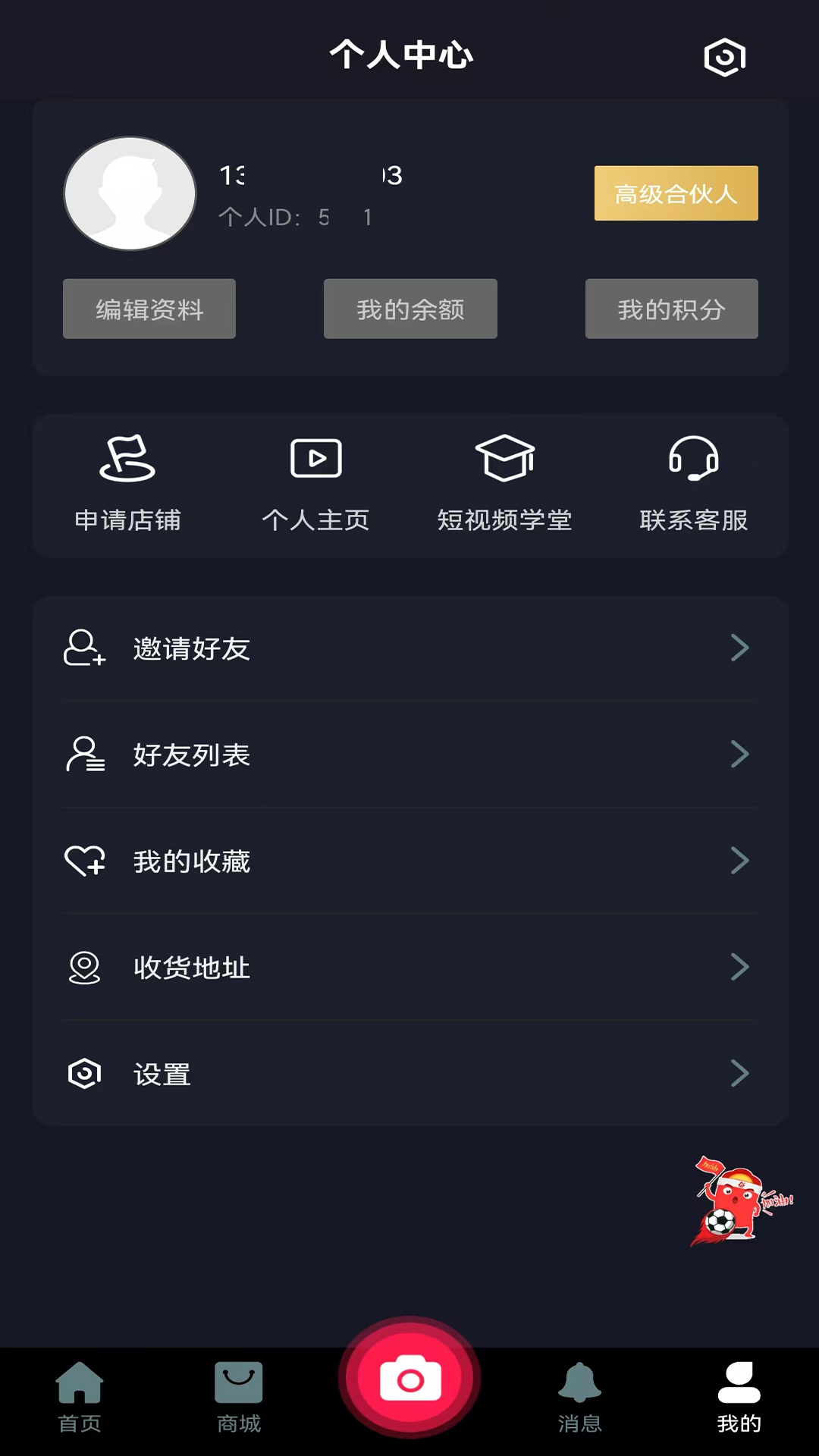Open 编辑资料 to edit profile
819x1456 pixels.
pyautogui.click(x=149, y=309)
